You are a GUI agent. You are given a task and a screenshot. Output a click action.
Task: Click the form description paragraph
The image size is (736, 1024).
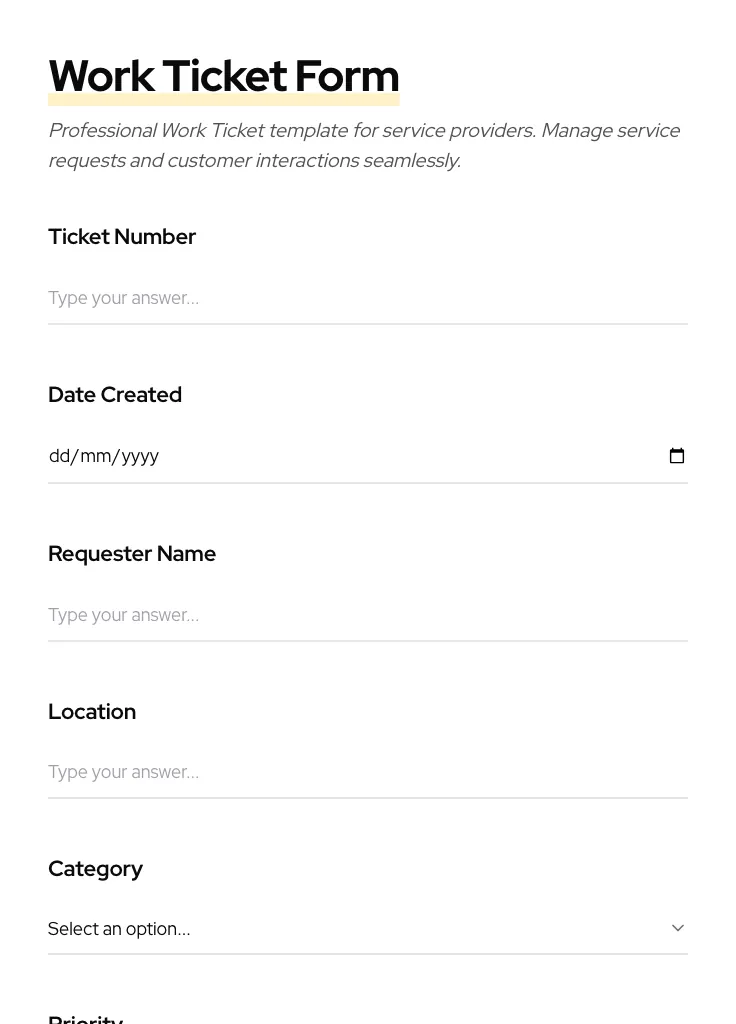pyautogui.click(x=364, y=145)
